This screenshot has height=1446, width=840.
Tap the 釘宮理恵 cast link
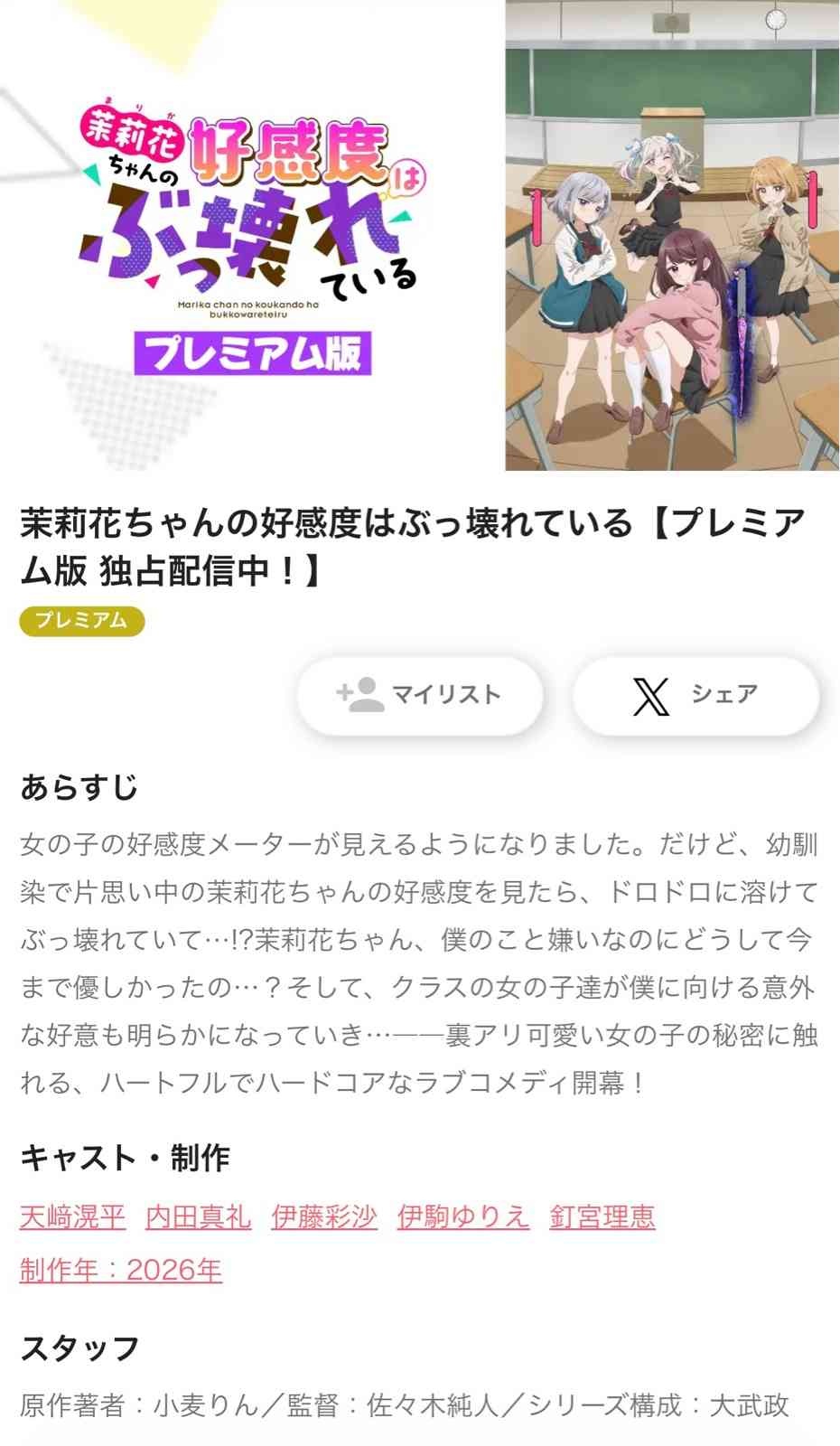602,1216
